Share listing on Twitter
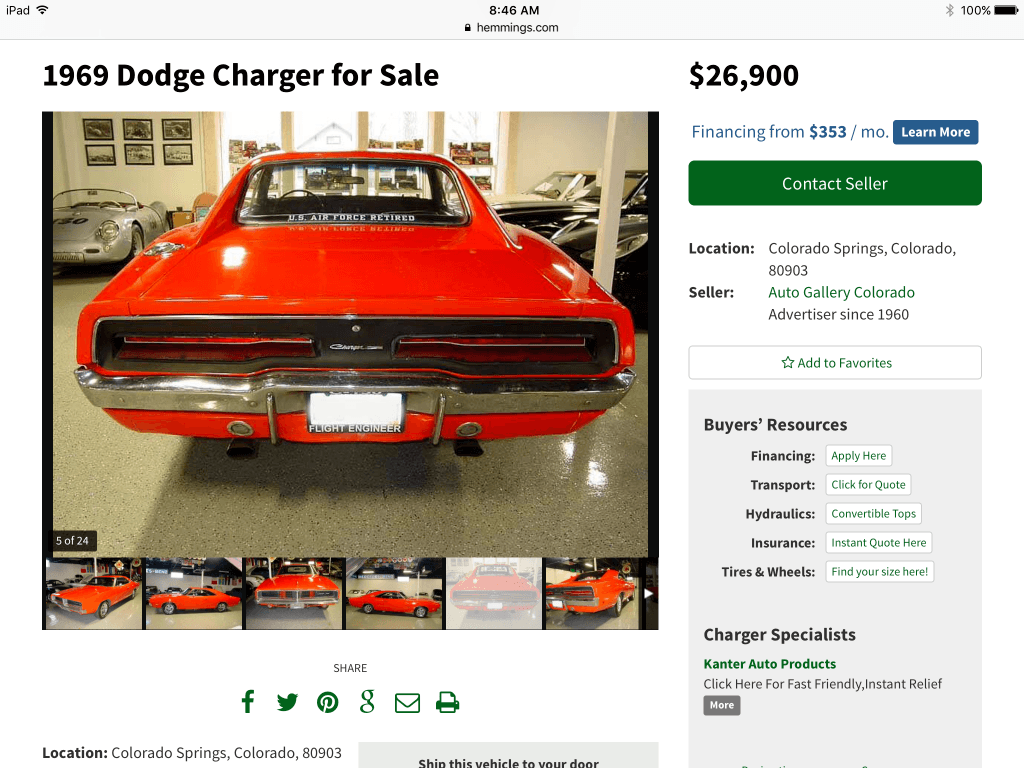The width and height of the screenshot is (1024, 768). click(x=287, y=702)
